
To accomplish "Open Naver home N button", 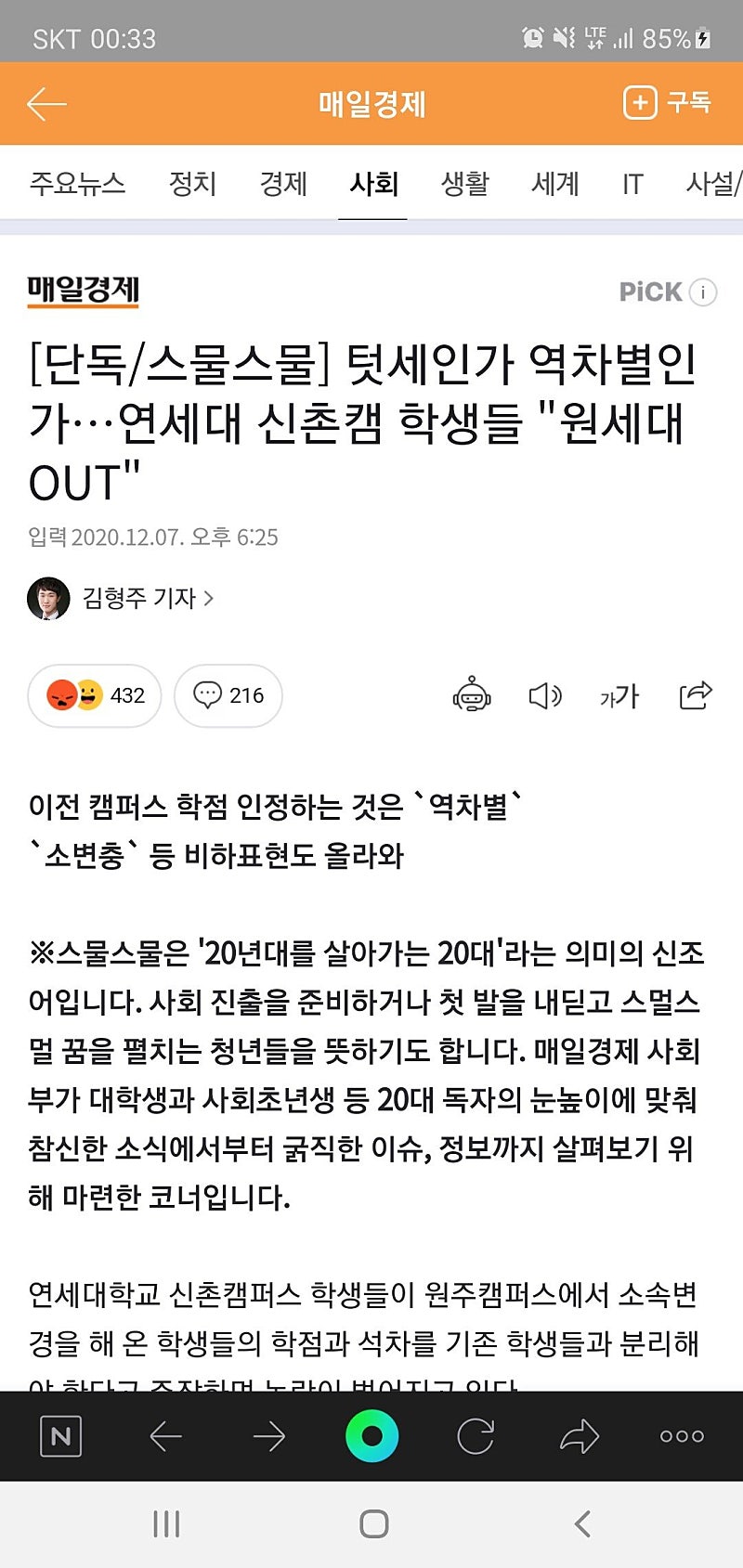I will pyautogui.click(x=61, y=1436).
